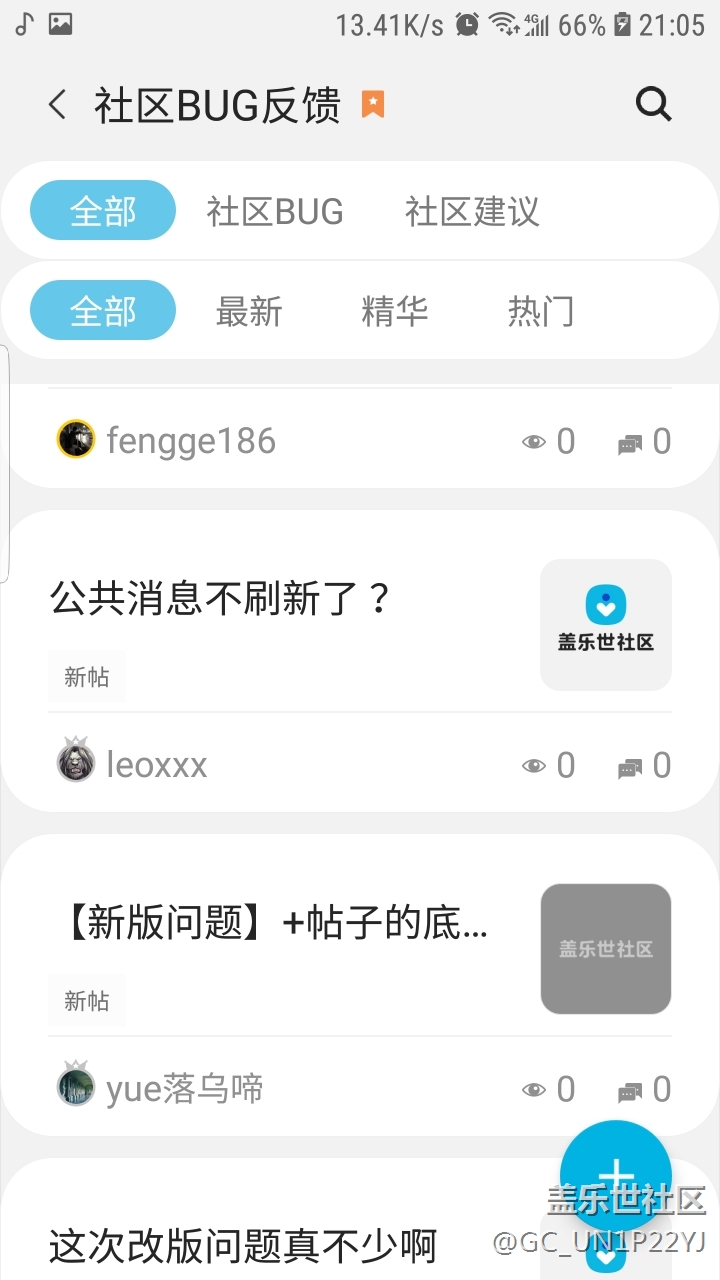Viewport: 720px width, 1280px height.
Task: Switch to the 最新 tab
Action: click(x=248, y=310)
